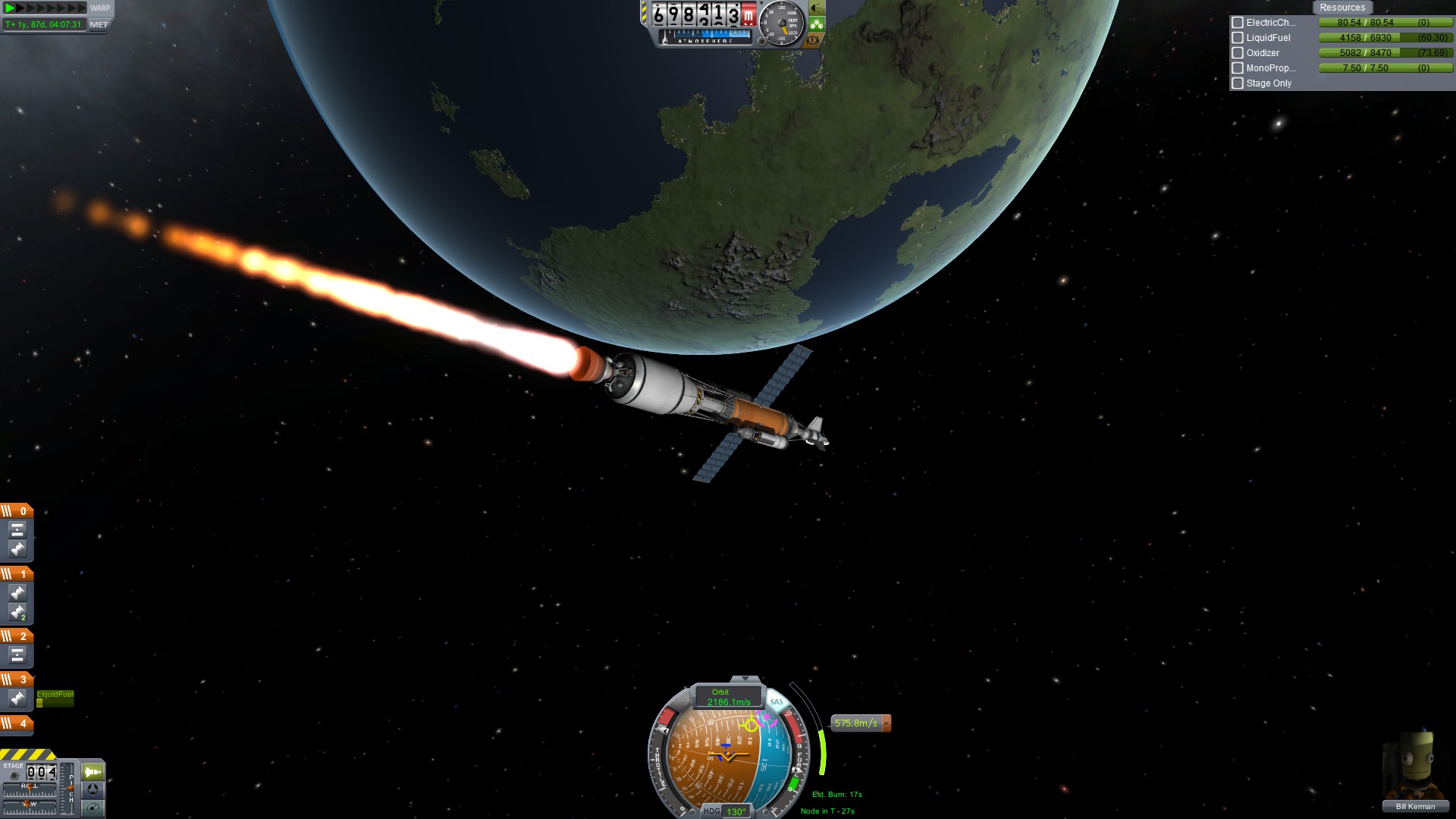Image resolution: width=1456 pixels, height=819 pixels.
Task: Tick the Oxidizer resource checkbox
Action: tap(1238, 53)
